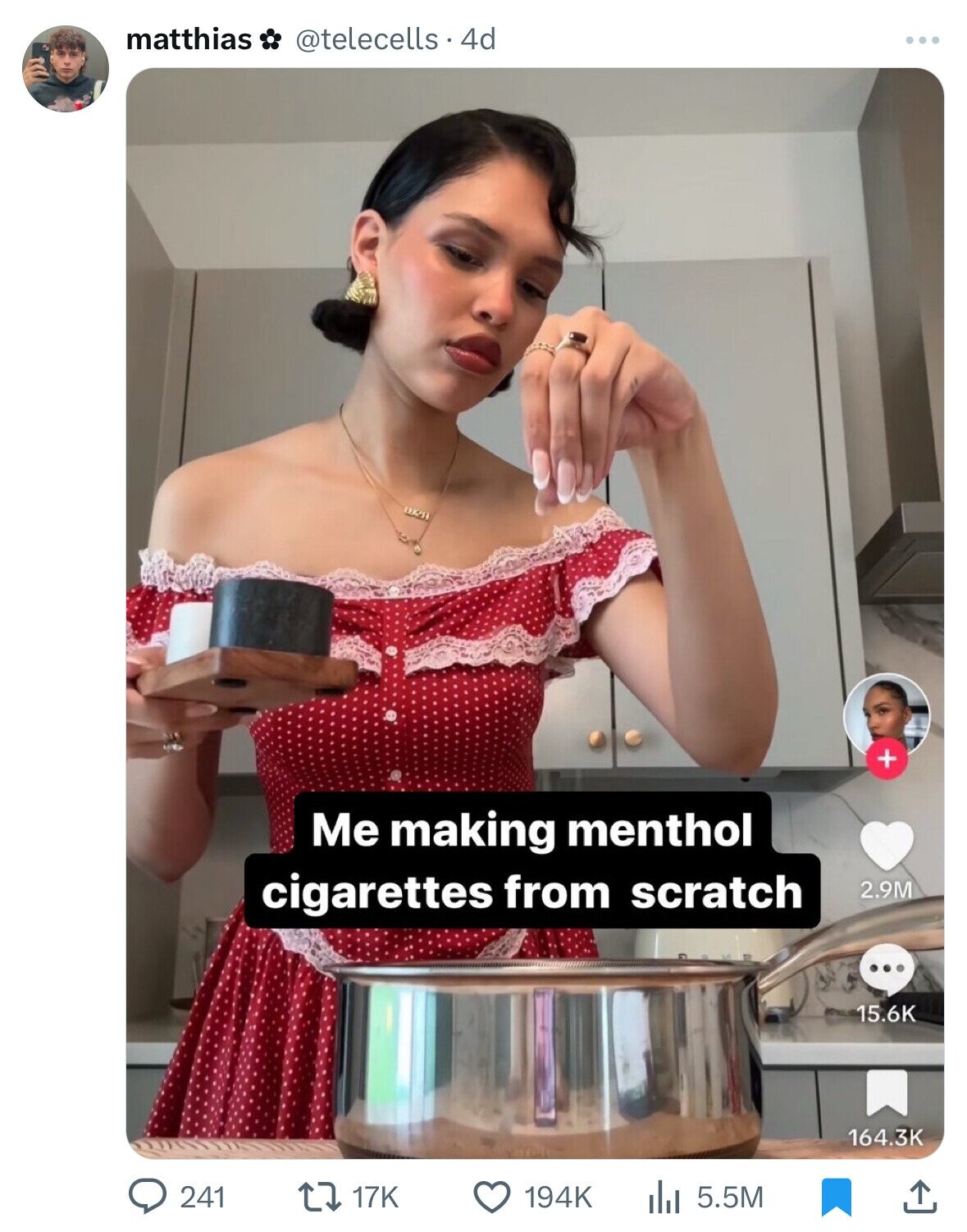Like the post with 194K likes
Image resolution: width=967 pixels, height=1232 pixels.
(x=492, y=1197)
